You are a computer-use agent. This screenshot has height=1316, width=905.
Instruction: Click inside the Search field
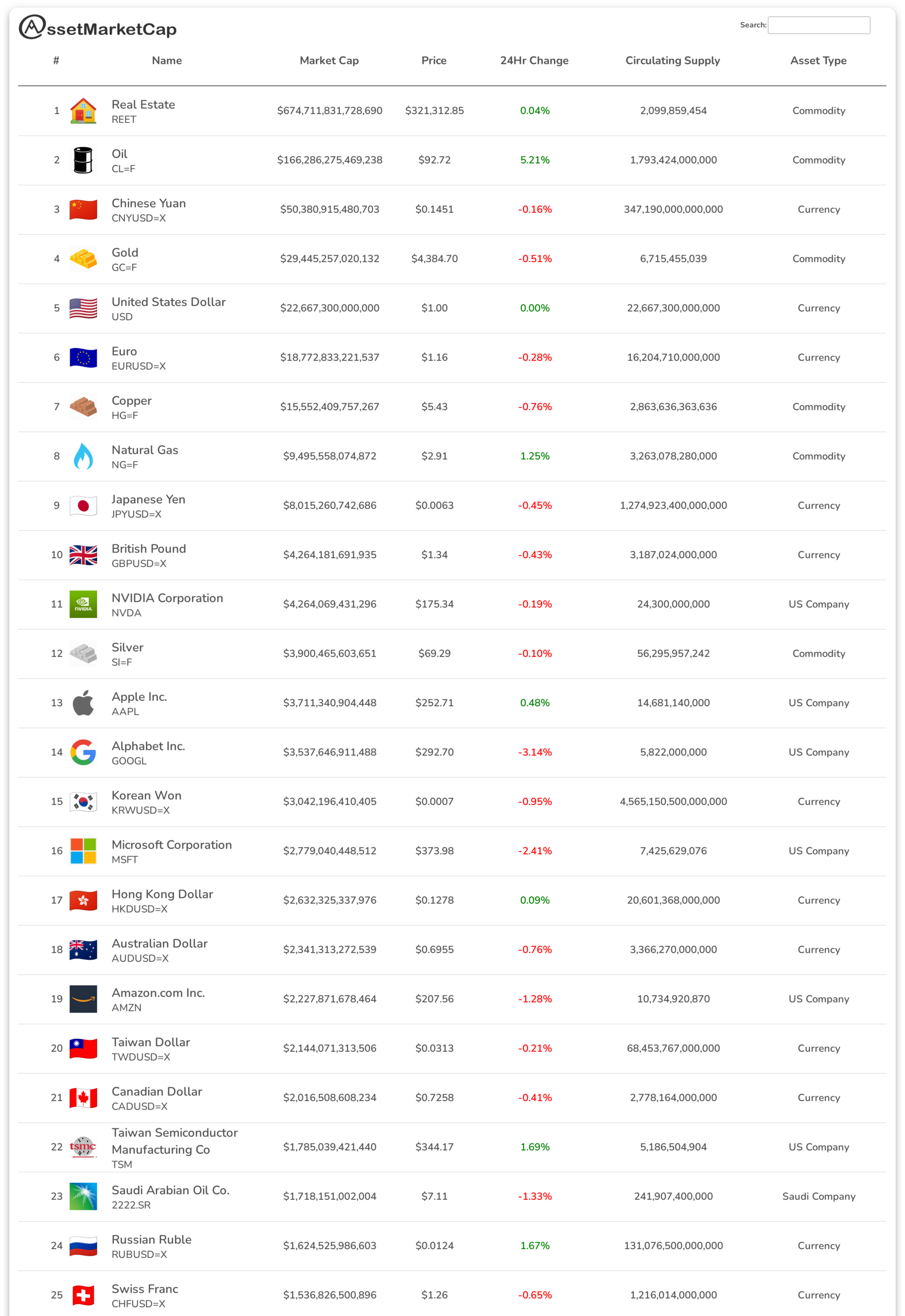(x=819, y=25)
